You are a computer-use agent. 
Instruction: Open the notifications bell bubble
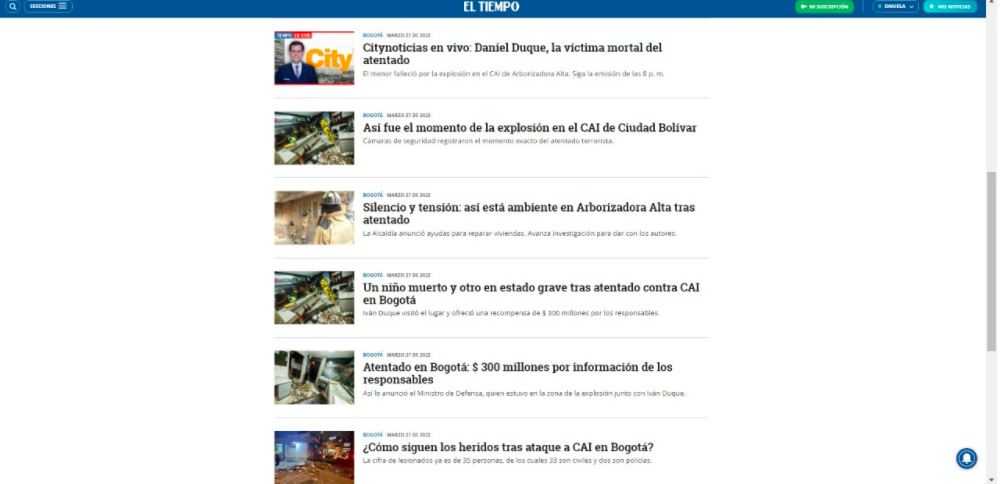(967, 458)
